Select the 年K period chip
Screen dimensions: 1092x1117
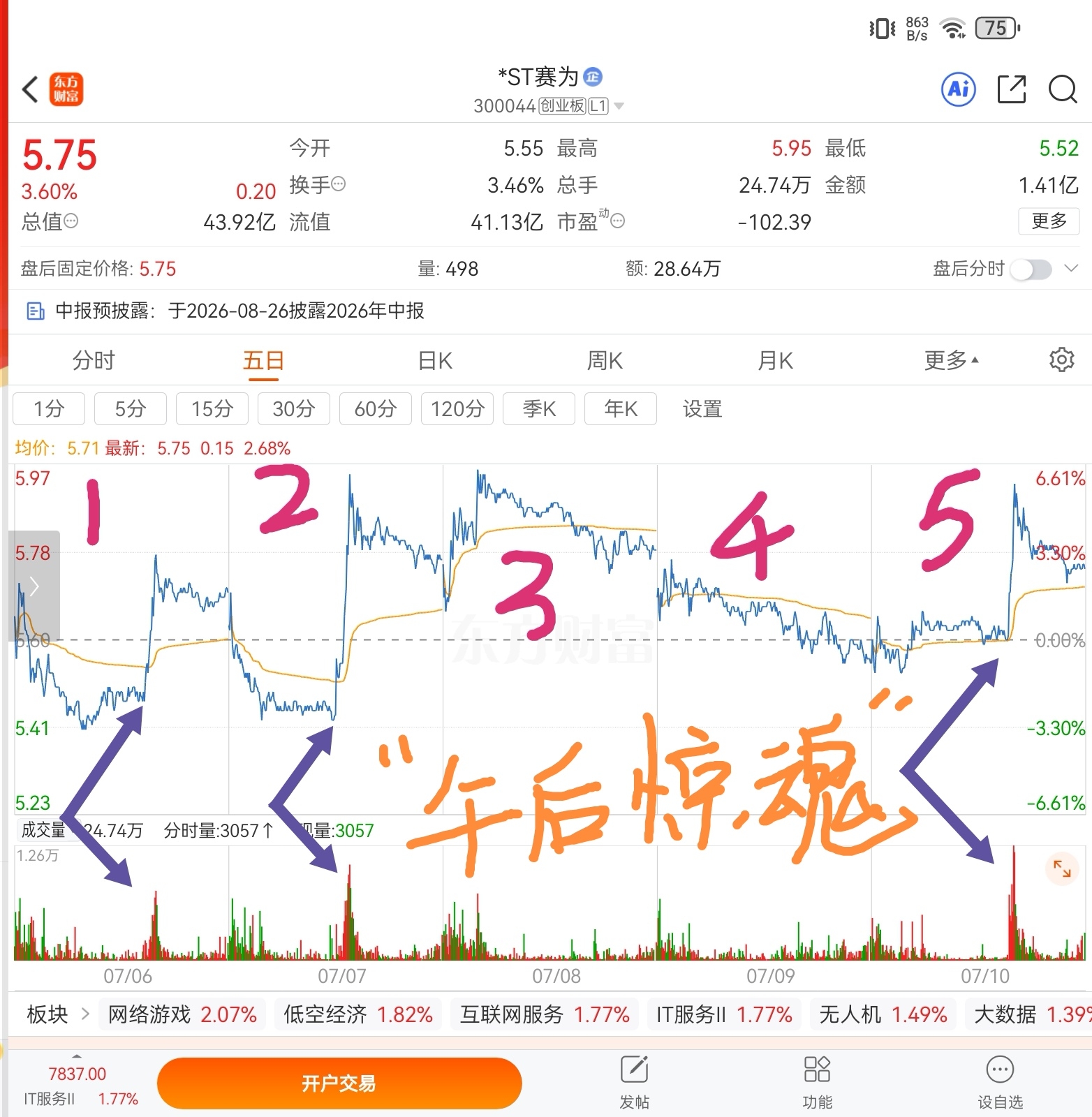coord(621,408)
